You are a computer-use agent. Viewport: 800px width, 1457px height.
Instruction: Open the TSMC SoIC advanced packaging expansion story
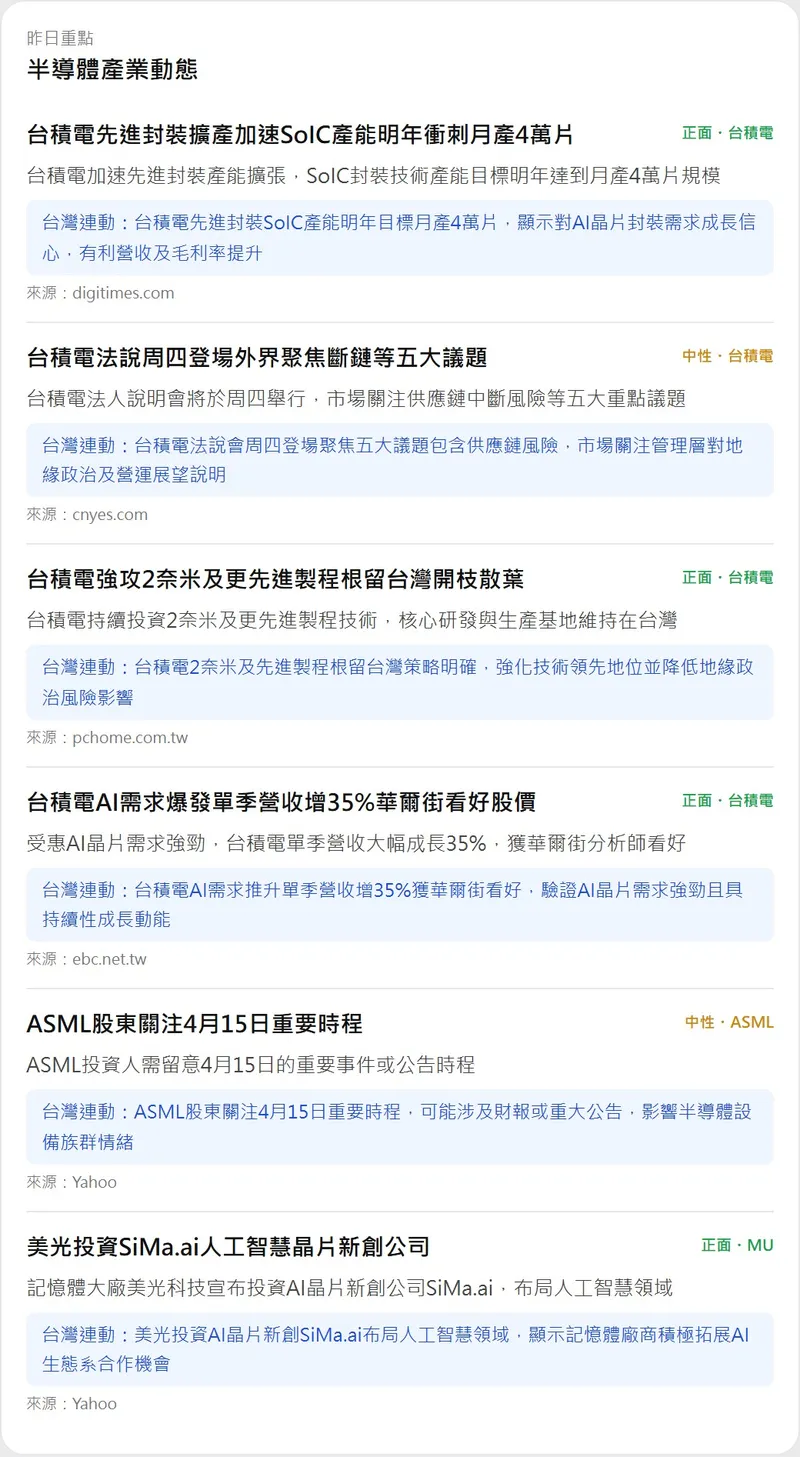point(300,135)
